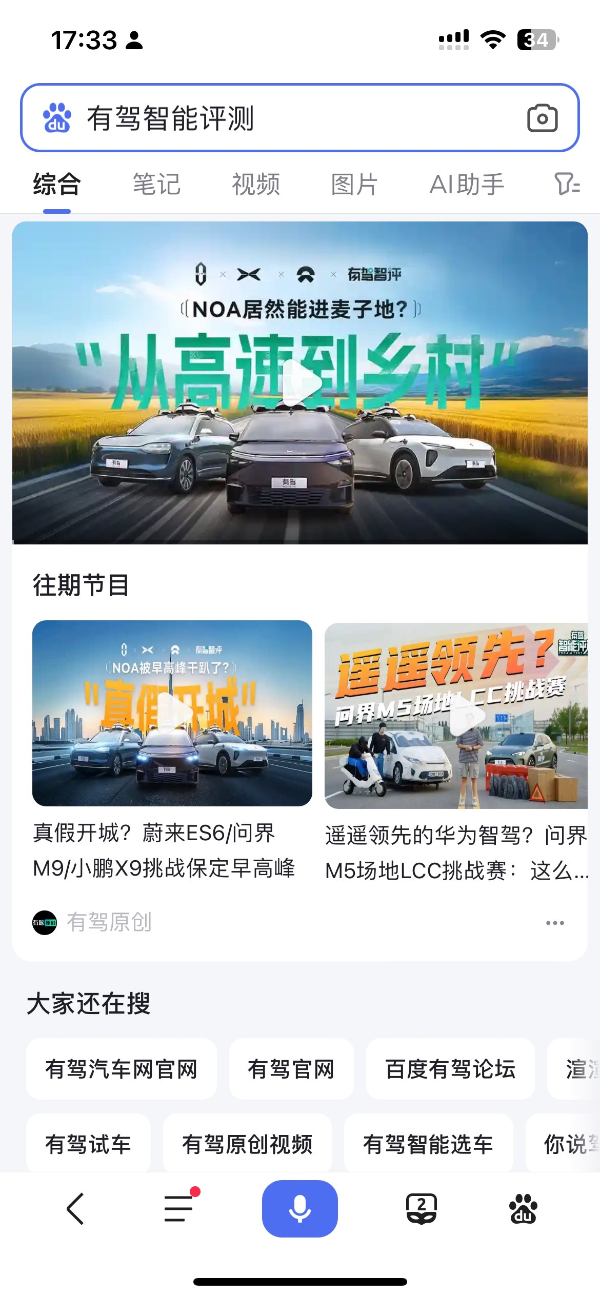Open the 遥遥领先 LCC挑战赛 video
This screenshot has height=1298, width=600.
pyautogui.click(x=456, y=715)
